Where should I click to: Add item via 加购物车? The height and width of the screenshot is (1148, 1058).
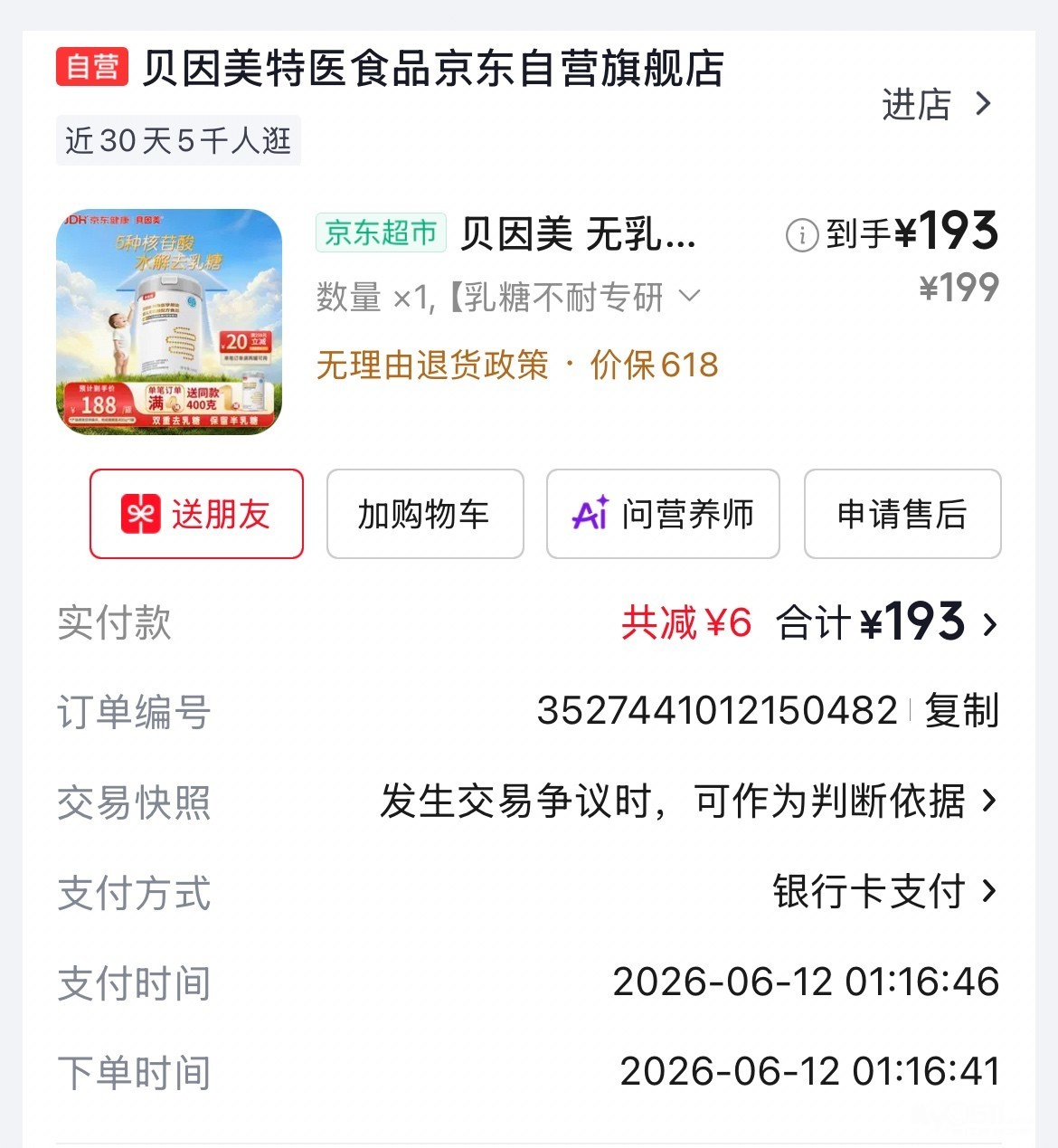point(425,514)
